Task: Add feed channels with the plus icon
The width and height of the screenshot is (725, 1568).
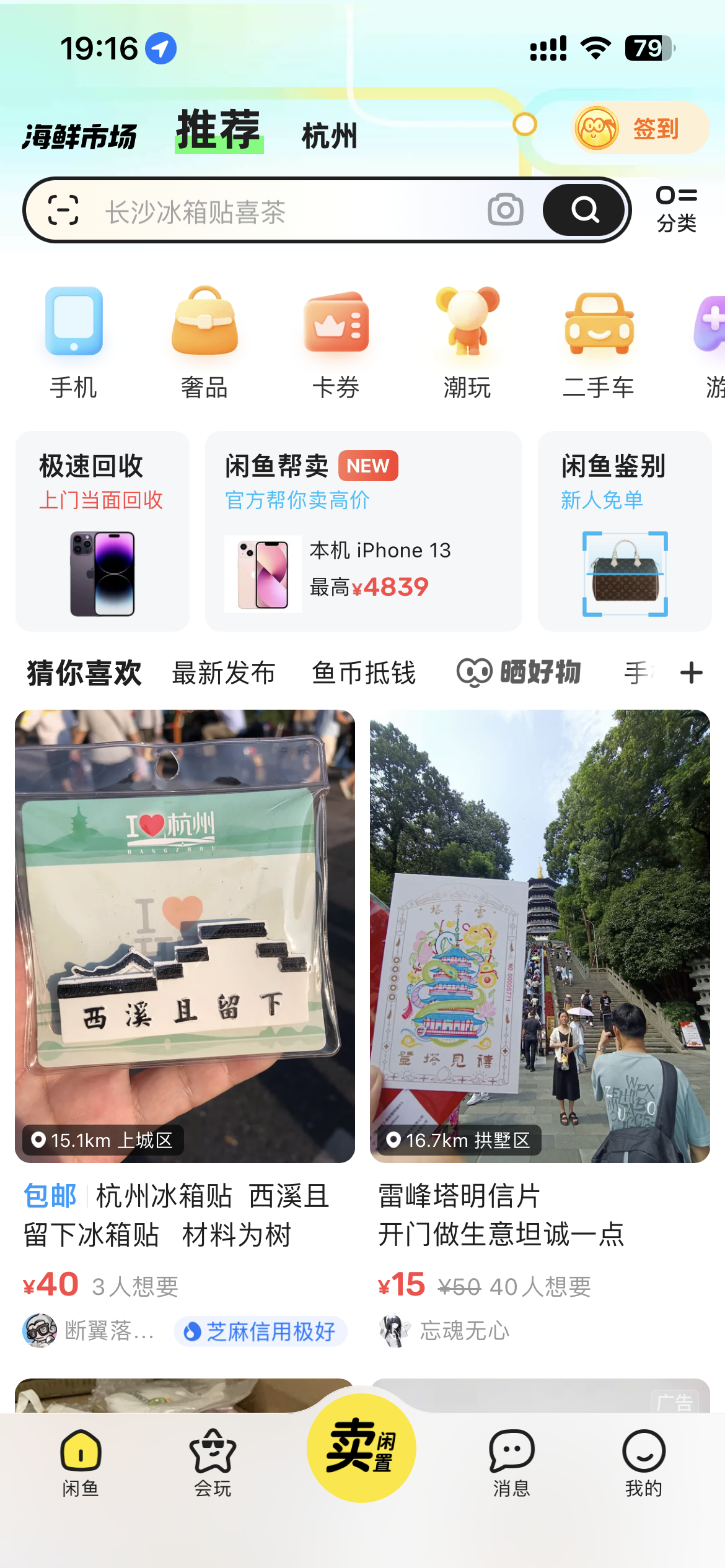Action: coord(691,673)
